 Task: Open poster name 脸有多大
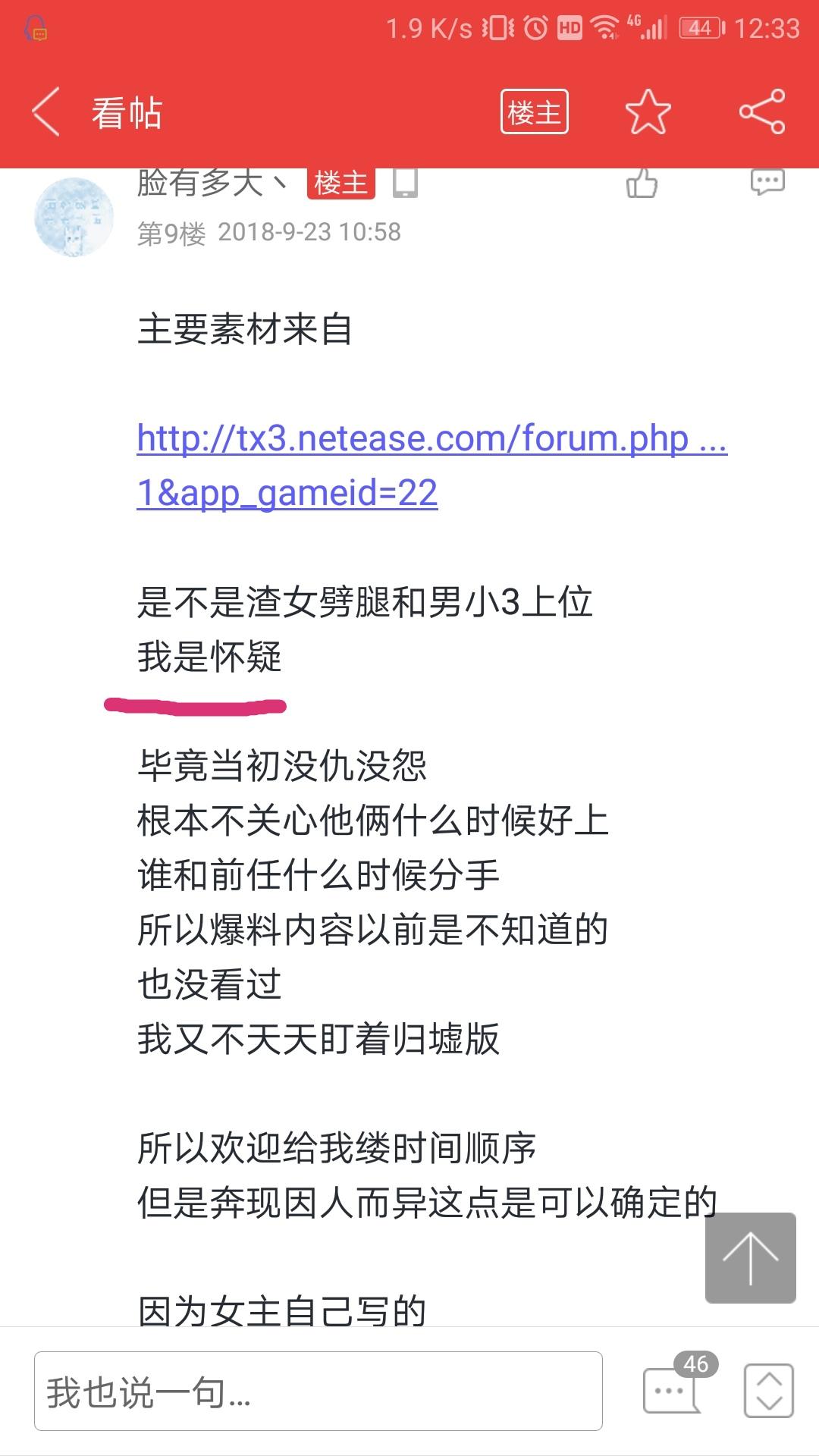[x=212, y=183]
